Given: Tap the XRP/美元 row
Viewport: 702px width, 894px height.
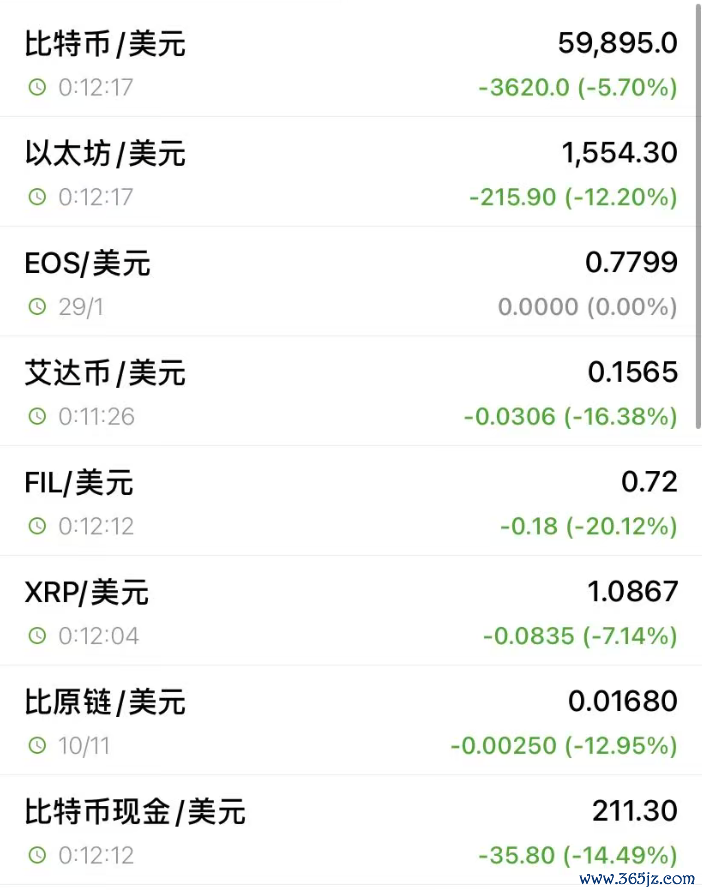Looking at the screenshot, I should pos(351,611).
